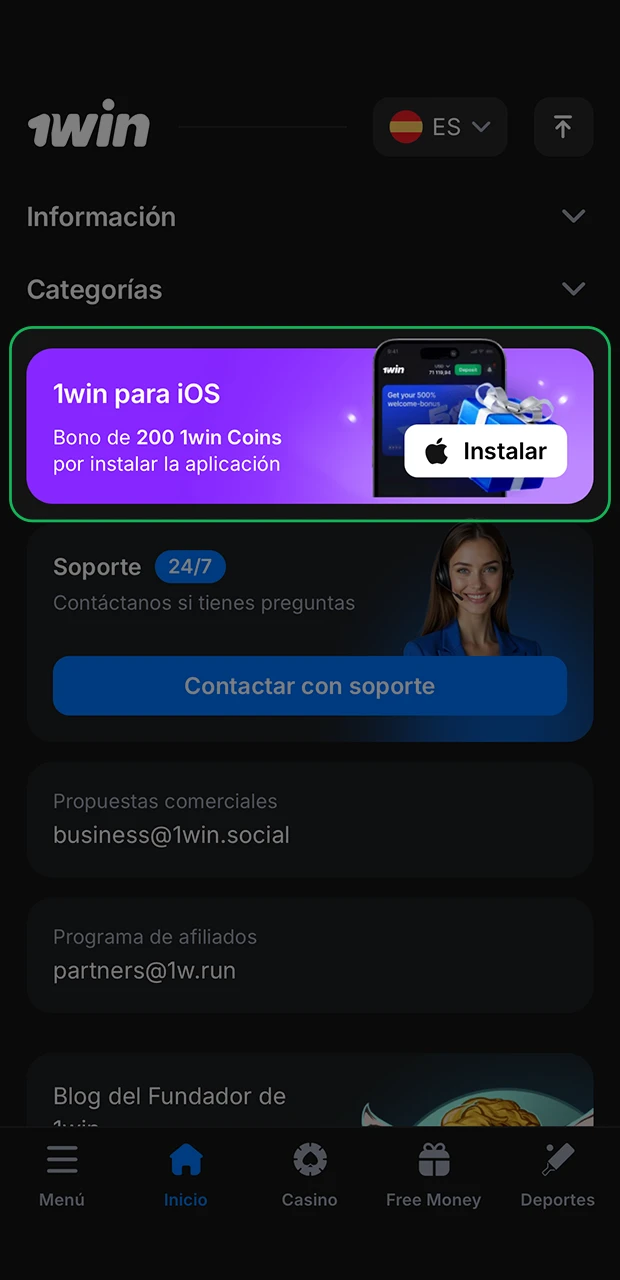Tap Contactar con soporte
Viewport: 620px width, 1280px height.
pos(310,686)
